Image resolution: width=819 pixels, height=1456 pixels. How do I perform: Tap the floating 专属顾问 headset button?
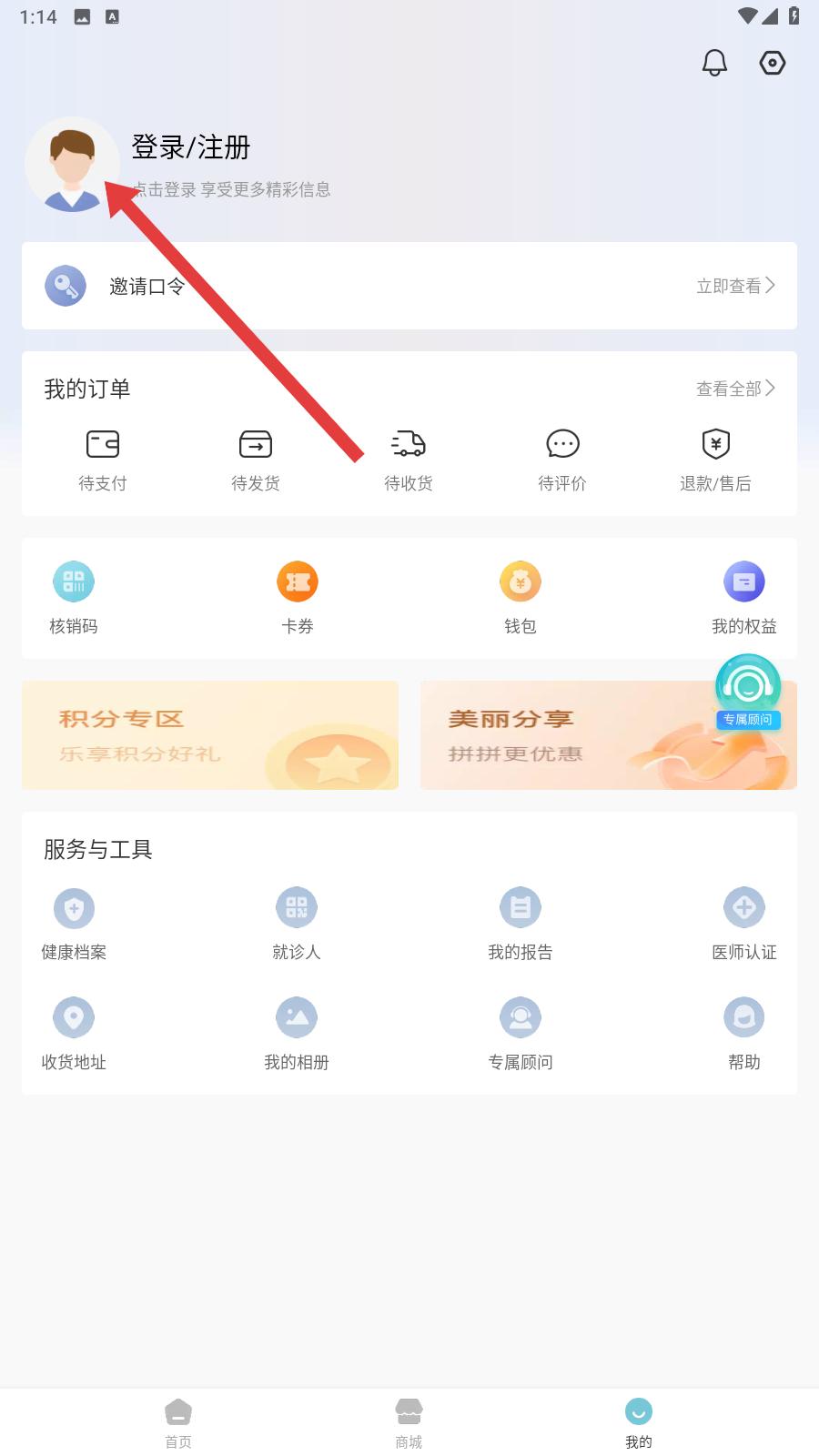click(748, 692)
